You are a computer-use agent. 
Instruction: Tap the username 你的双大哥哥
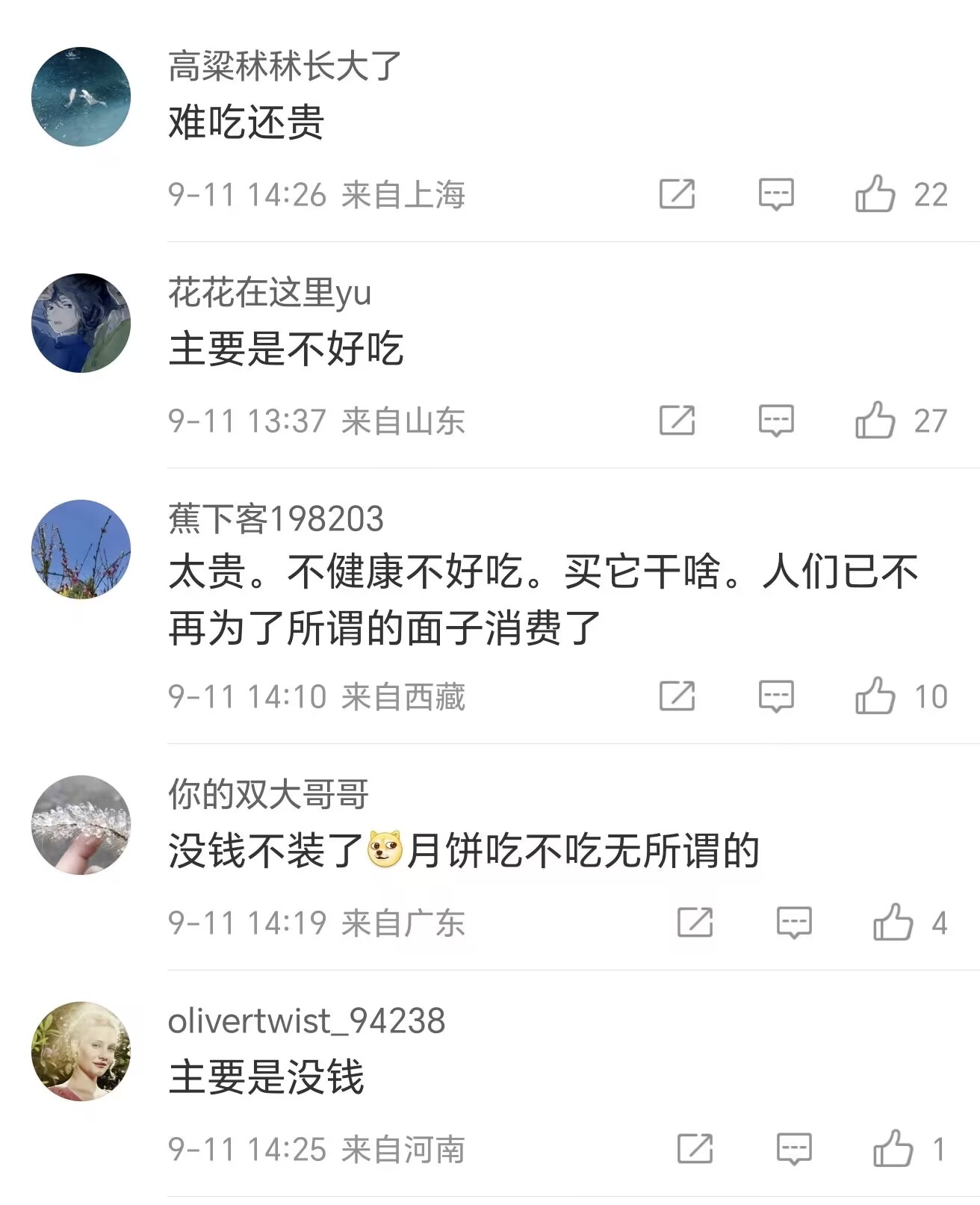[268, 794]
